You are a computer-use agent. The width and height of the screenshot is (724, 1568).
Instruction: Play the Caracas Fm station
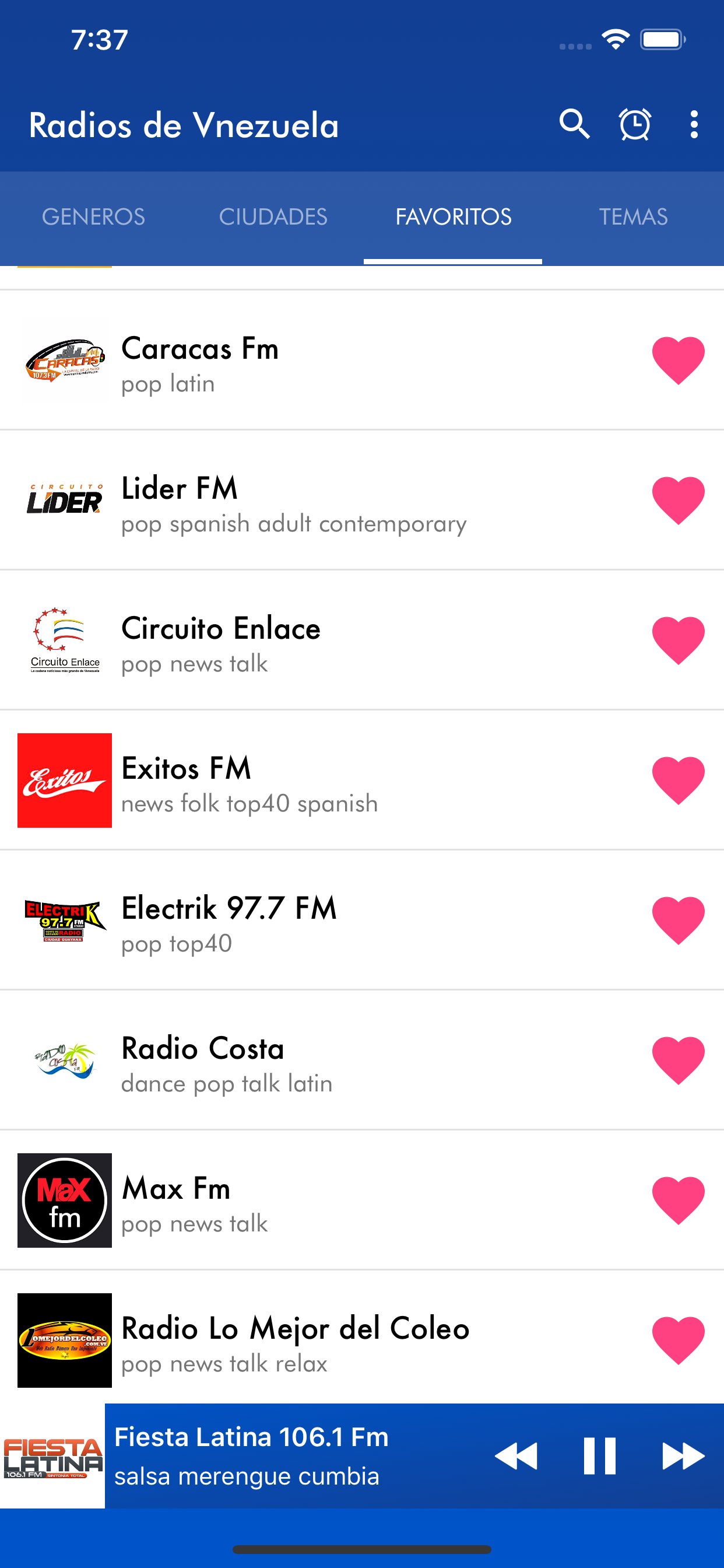pyautogui.click(x=362, y=360)
